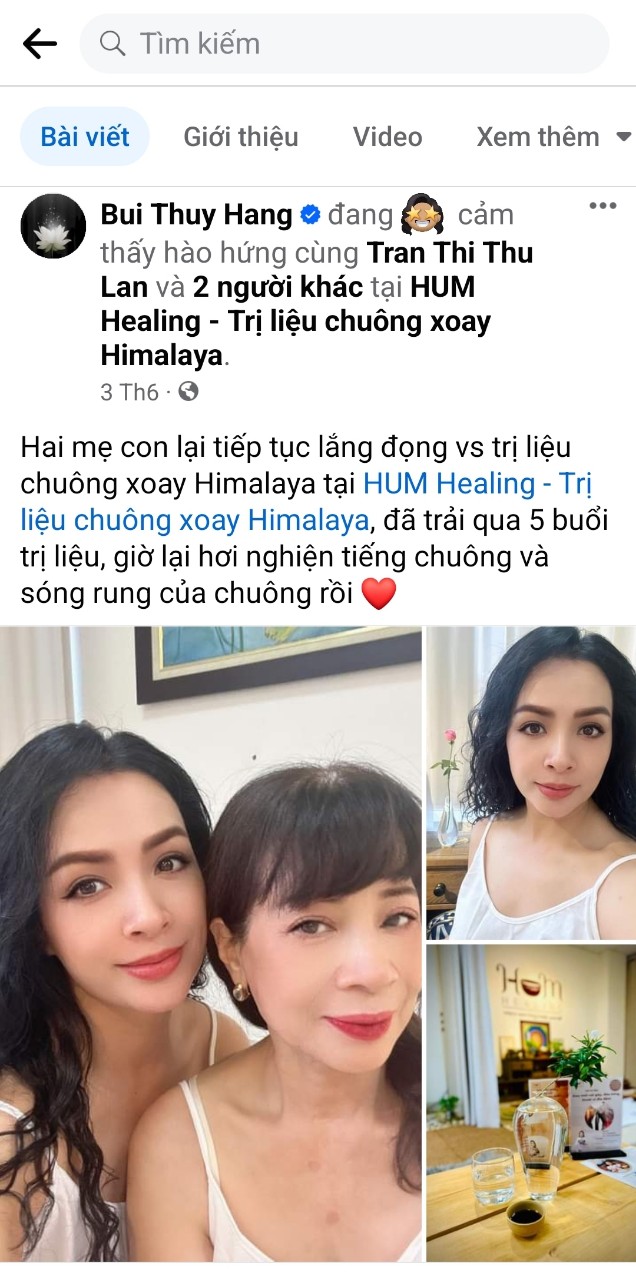Open tagged person Tran Thi Thu Lan

[450, 252]
